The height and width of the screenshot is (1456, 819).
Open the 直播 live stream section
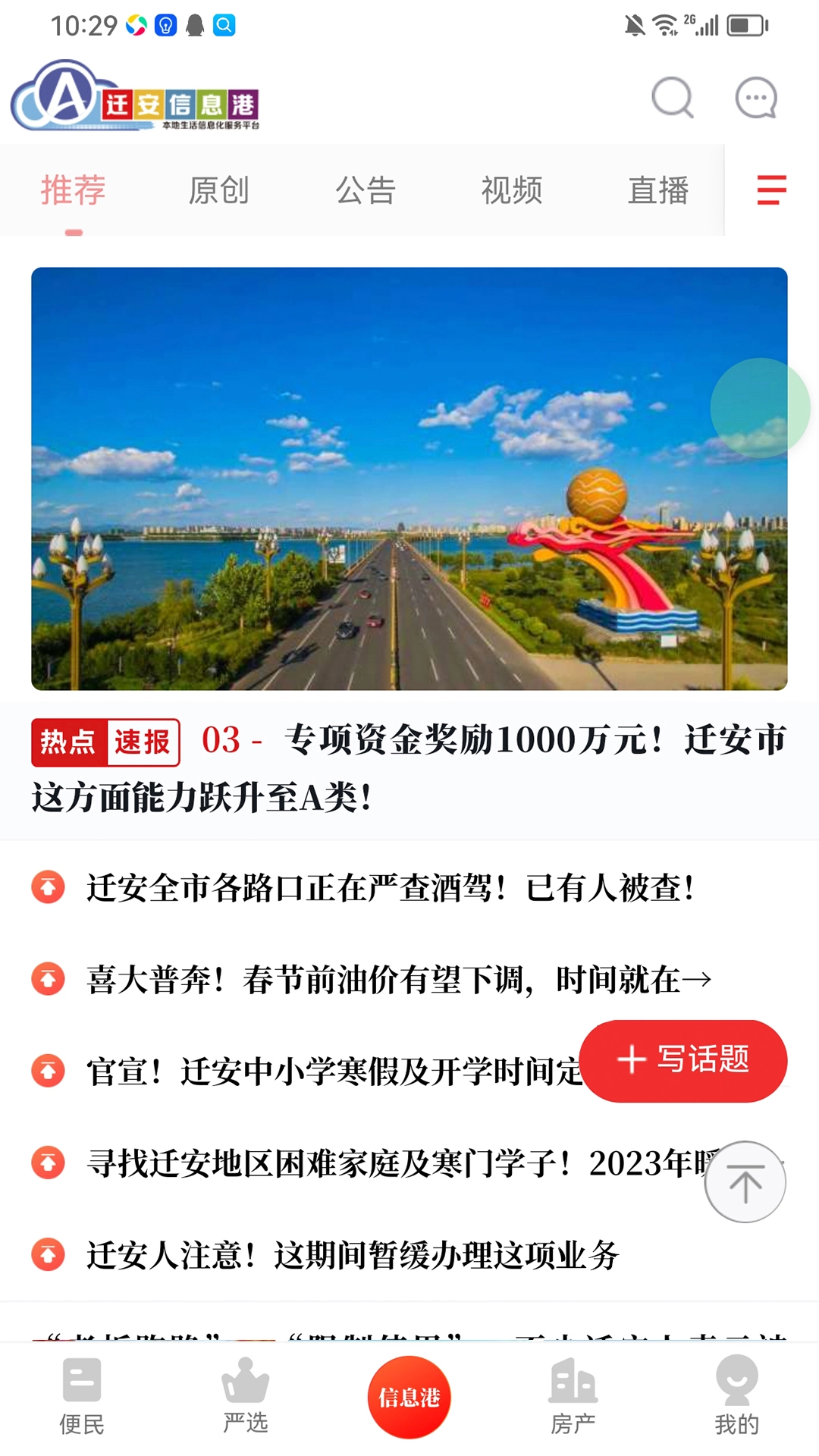(657, 190)
